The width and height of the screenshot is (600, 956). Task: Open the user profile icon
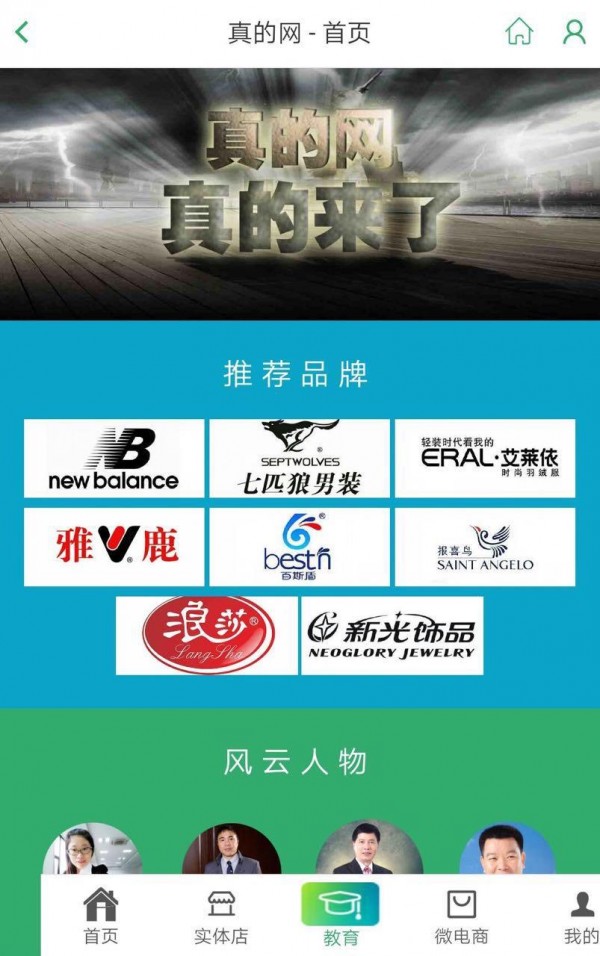[x=574, y=32]
